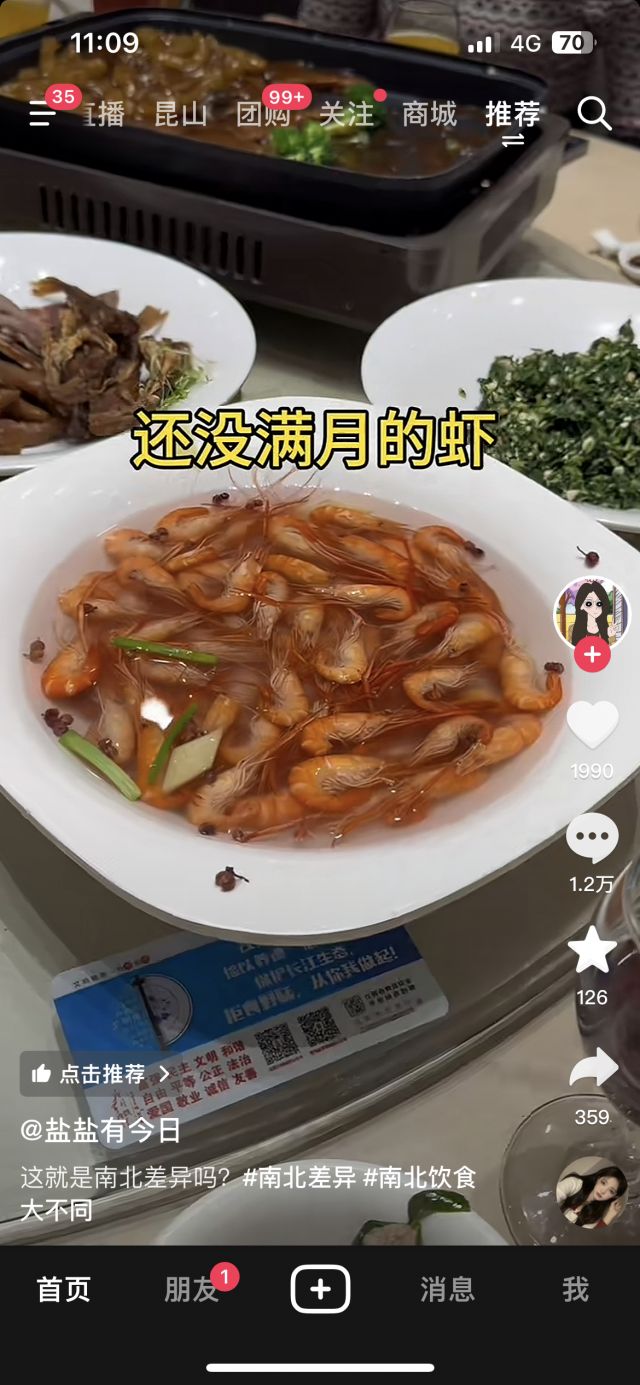
Task: Open @盐盐有今日 profile link
Action: coord(101,1131)
